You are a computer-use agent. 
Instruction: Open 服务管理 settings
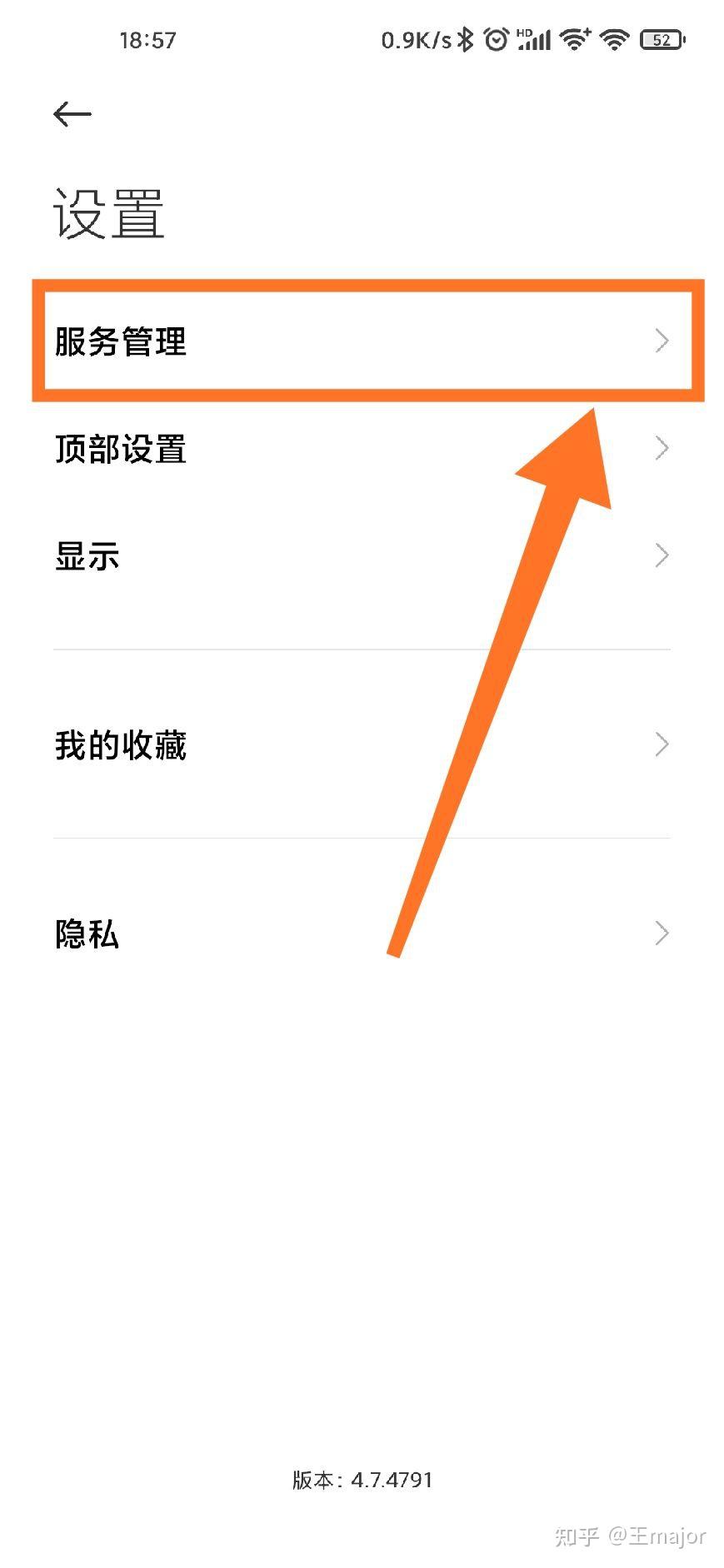(x=362, y=341)
